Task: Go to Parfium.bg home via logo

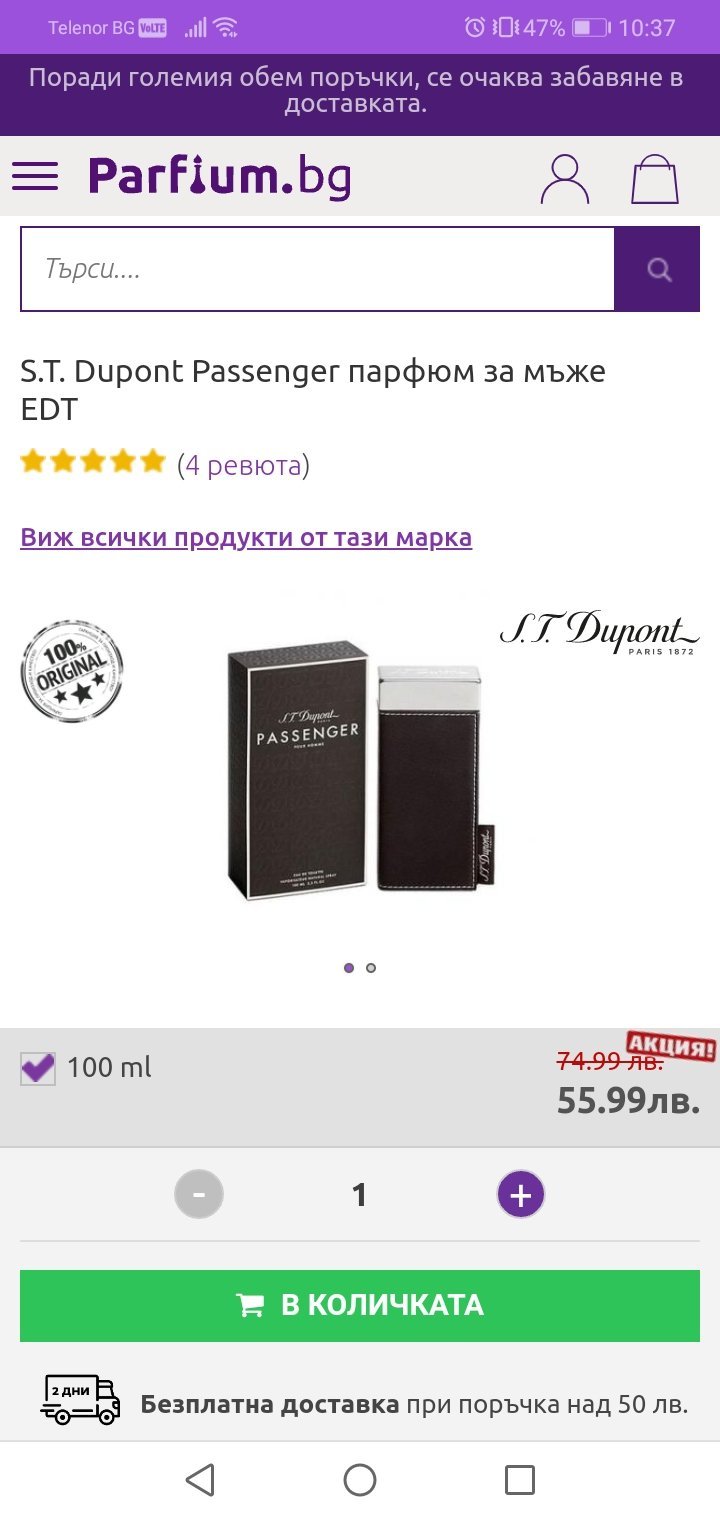Action: [x=220, y=176]
